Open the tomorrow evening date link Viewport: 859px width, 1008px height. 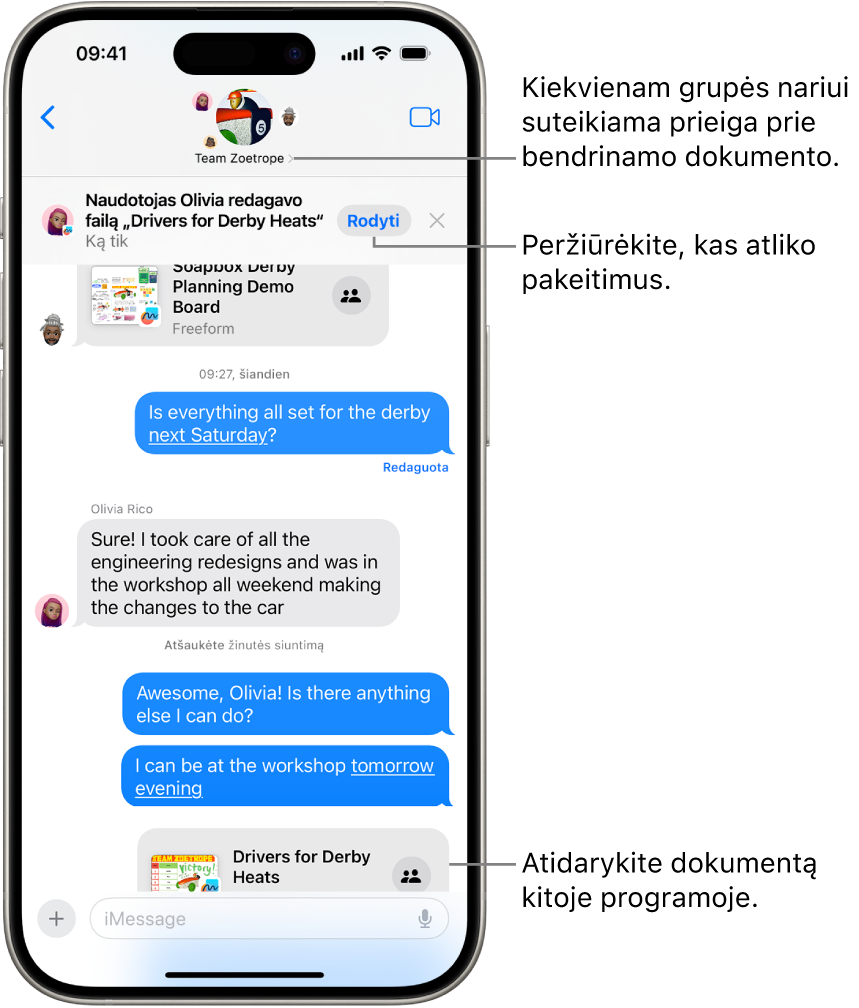point(392,767)
